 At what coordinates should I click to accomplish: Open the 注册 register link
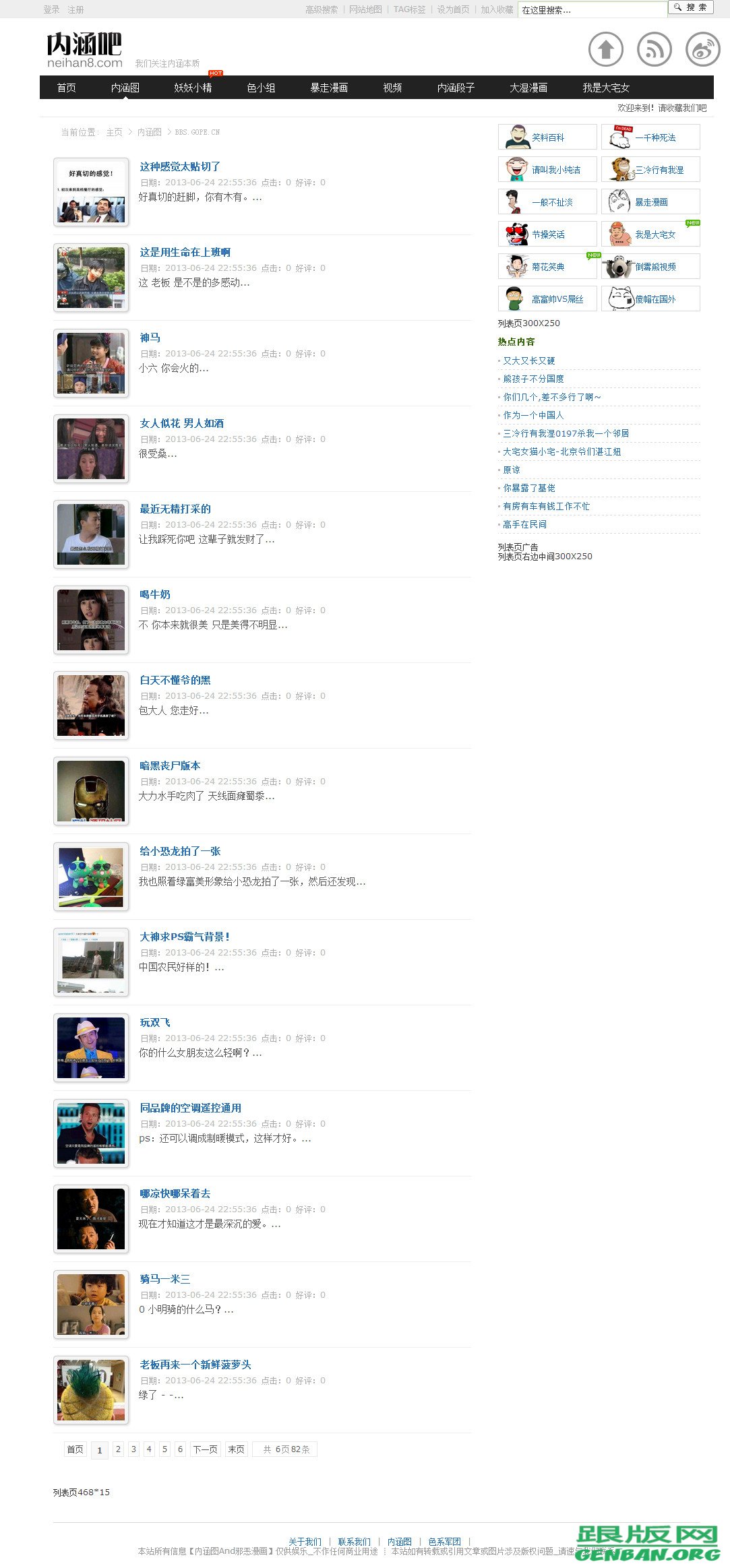pyautogui.click(x=75, y=9)
